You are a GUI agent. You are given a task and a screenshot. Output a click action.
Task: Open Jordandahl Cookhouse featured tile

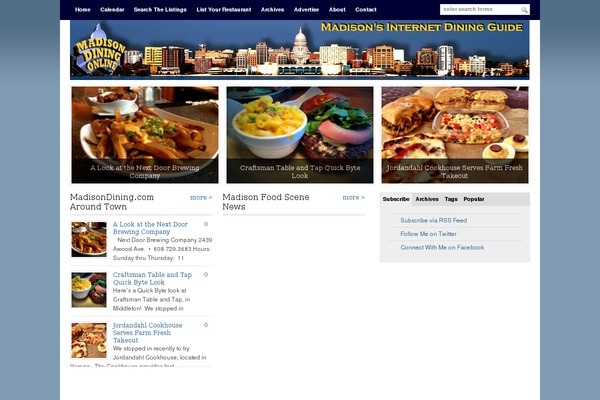pyautogui.click(x=455, y=134)
